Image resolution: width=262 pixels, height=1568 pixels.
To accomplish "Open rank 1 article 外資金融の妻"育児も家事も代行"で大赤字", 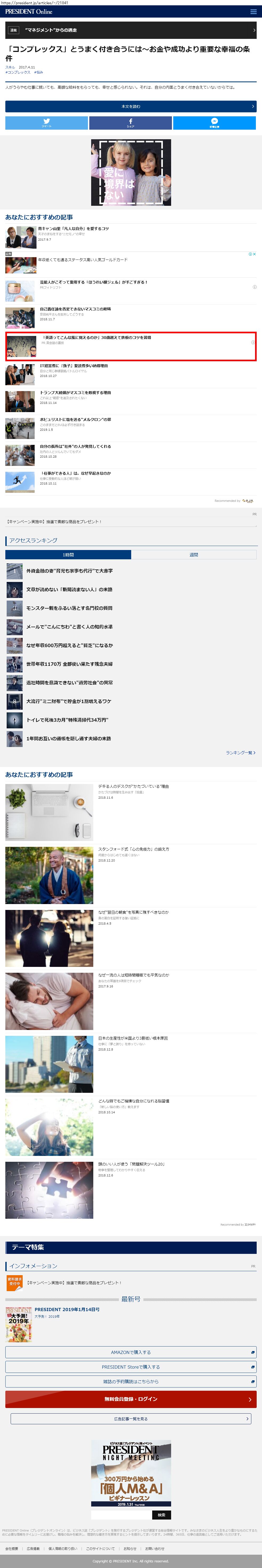I will point(70,571).
